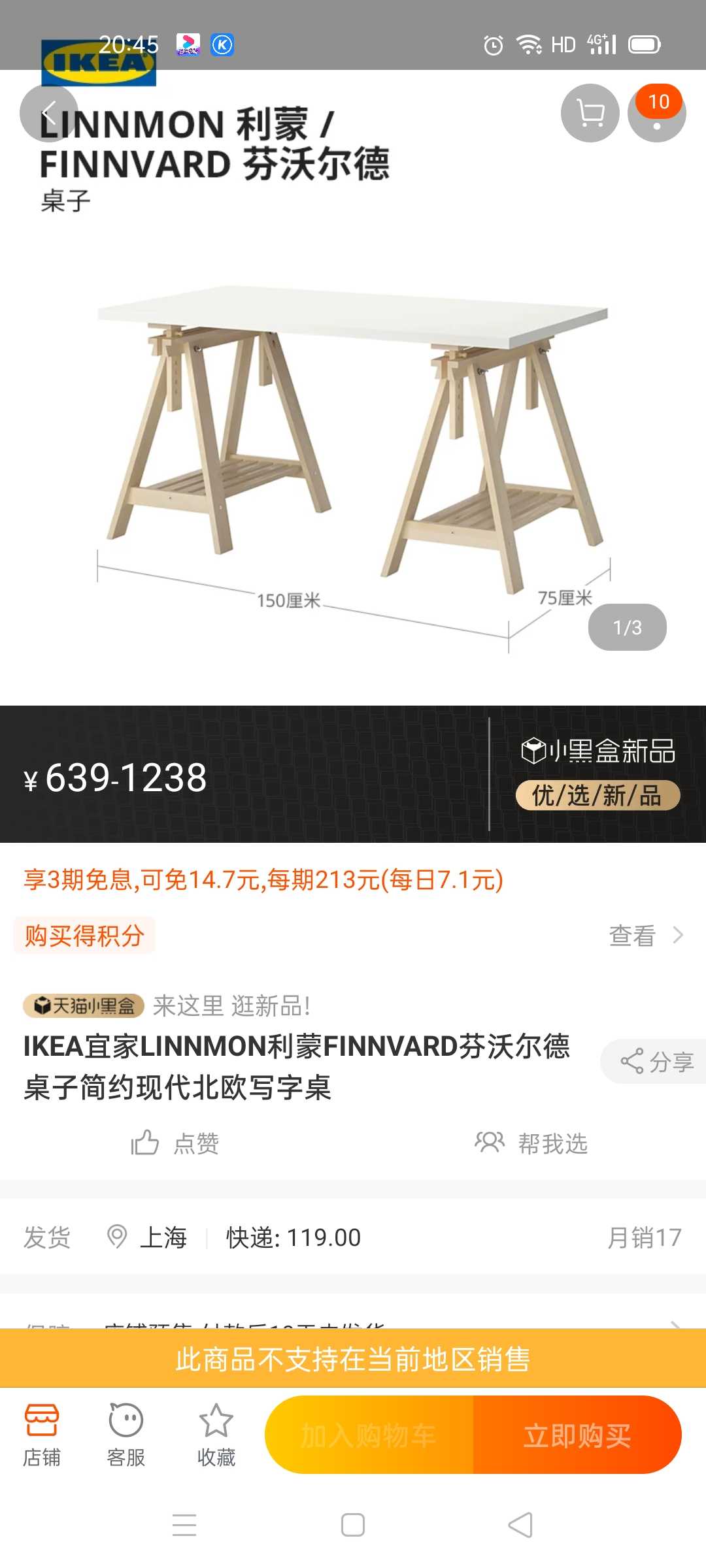Like the product with 点赞

pyautogui.click(x=175, y=1143)
